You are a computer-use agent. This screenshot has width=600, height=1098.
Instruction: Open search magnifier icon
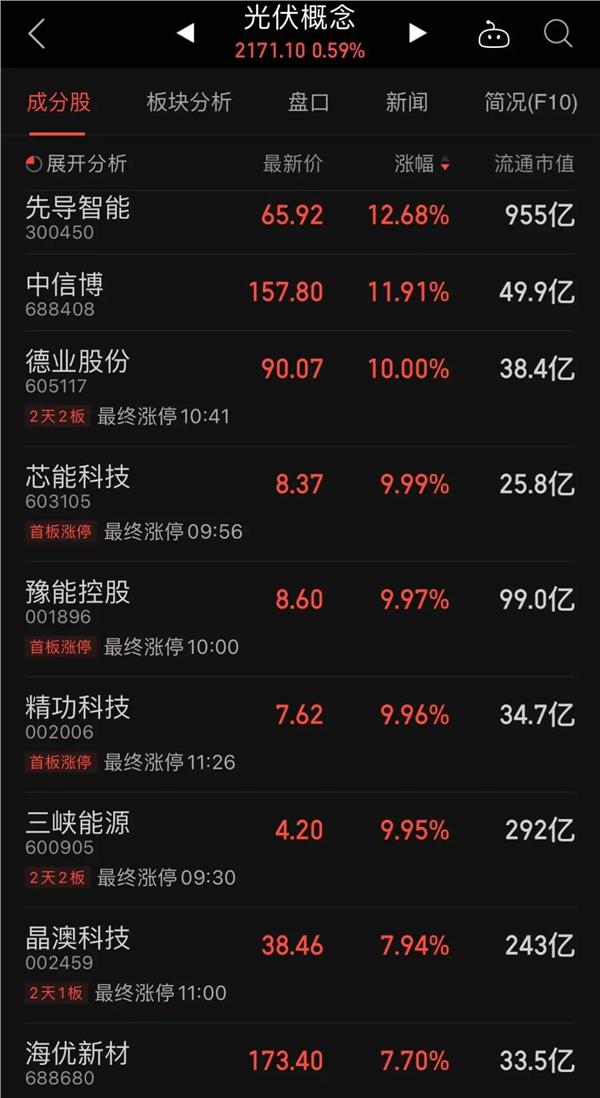[x=558, y=32]
